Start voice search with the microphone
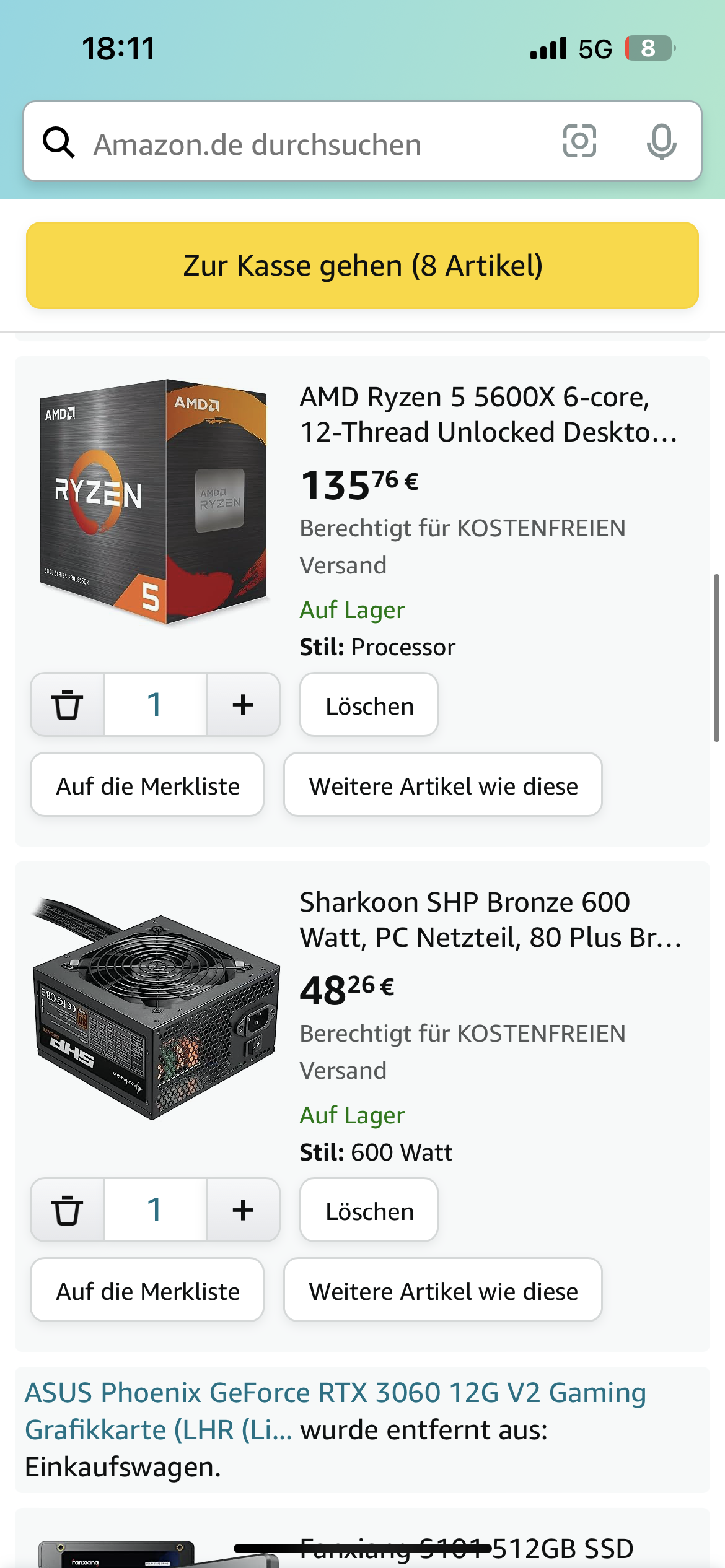The width and height of the screenshot is (725, 1568). (x=661, y=141)
